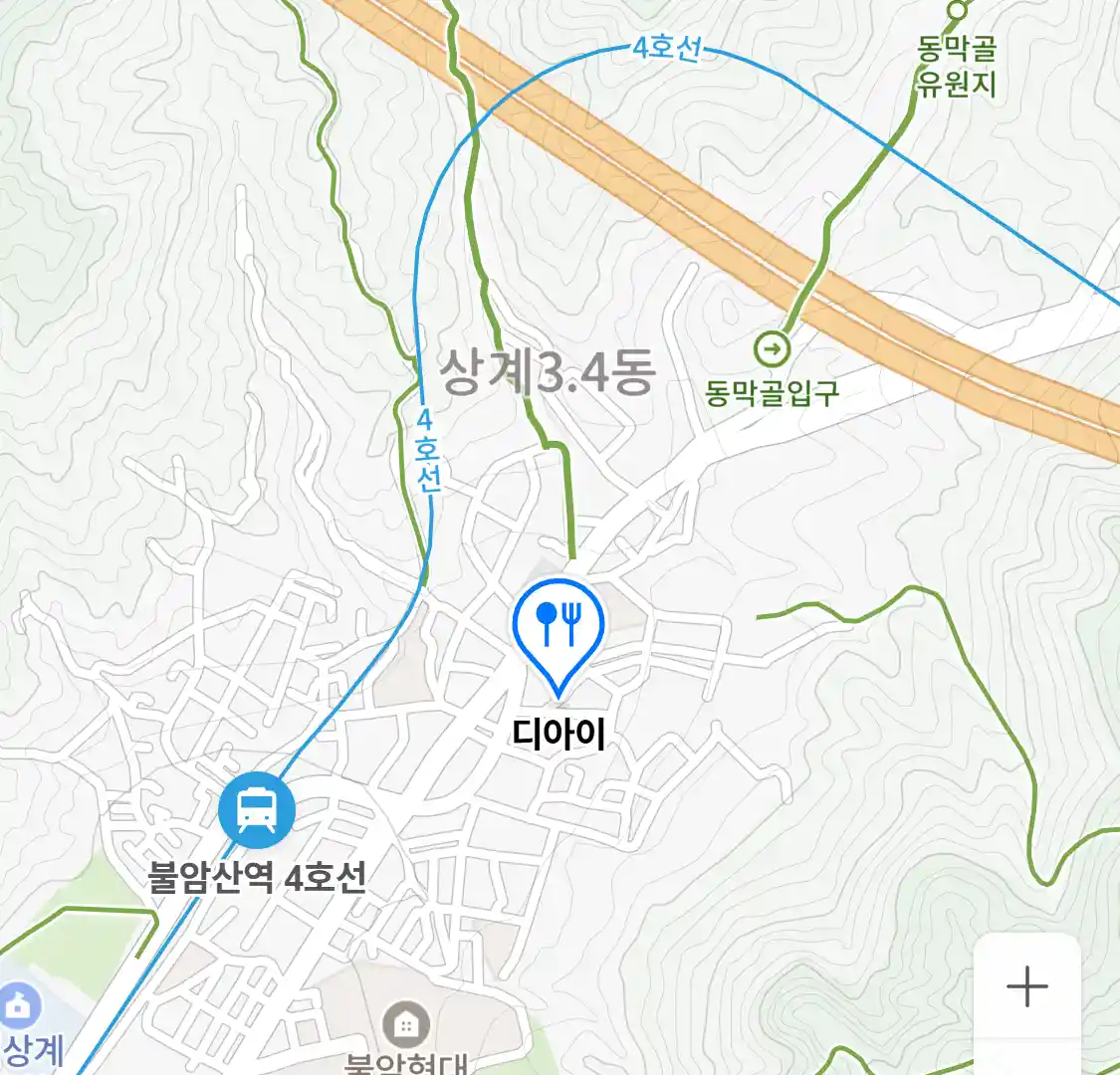Tap the 디아이 restaurant pin
1120x1075 pixels.
(559, 627)
